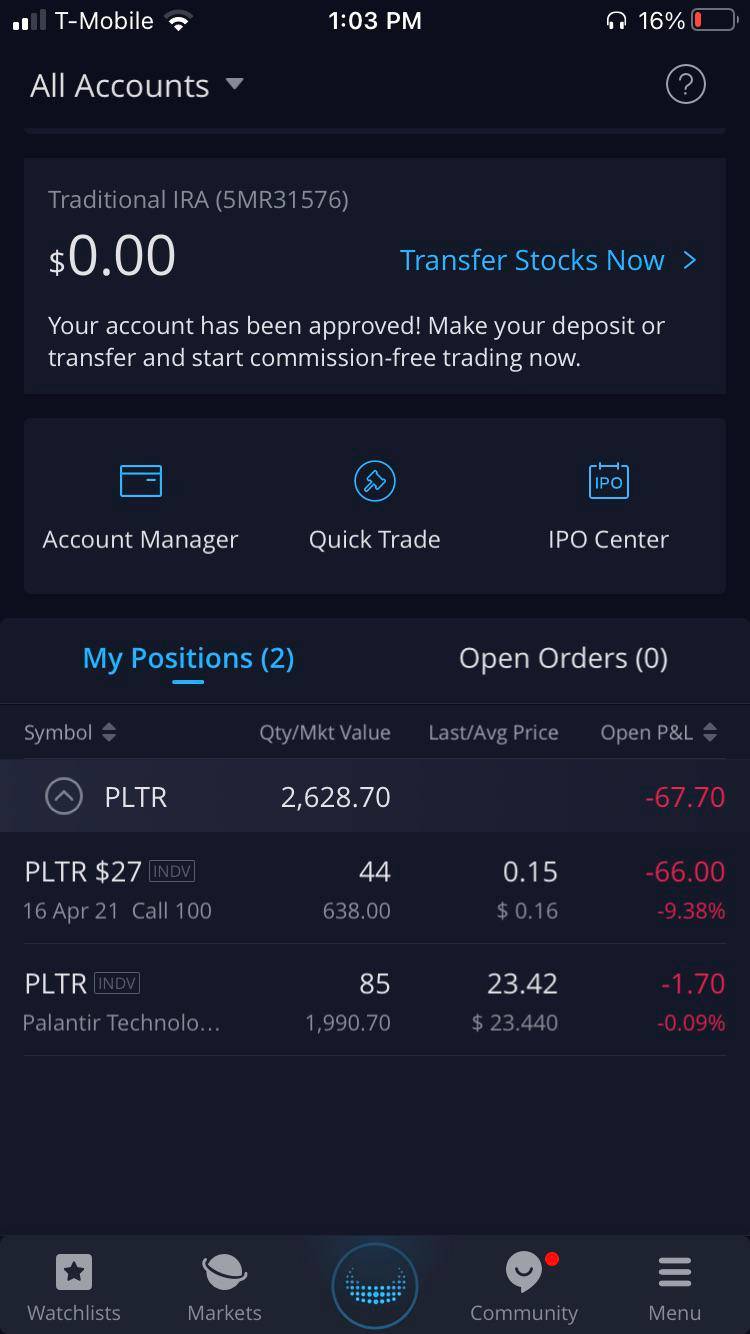The width and height of the screenshot is (750, 1334).
Task: Open the Markets section
Action: [224, 1285]
